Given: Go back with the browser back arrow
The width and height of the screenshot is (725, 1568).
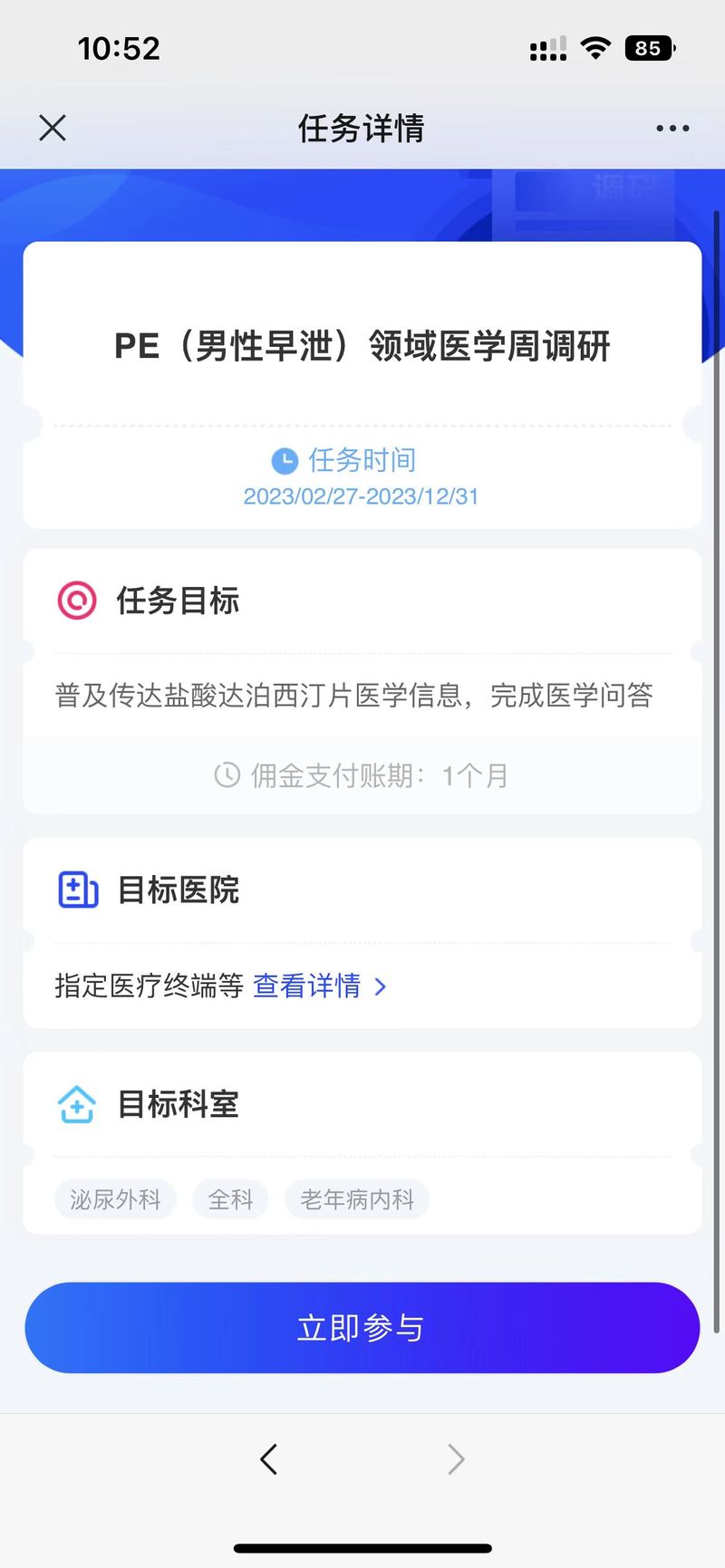Looking at the screenshot, I should coord(268,1459).
